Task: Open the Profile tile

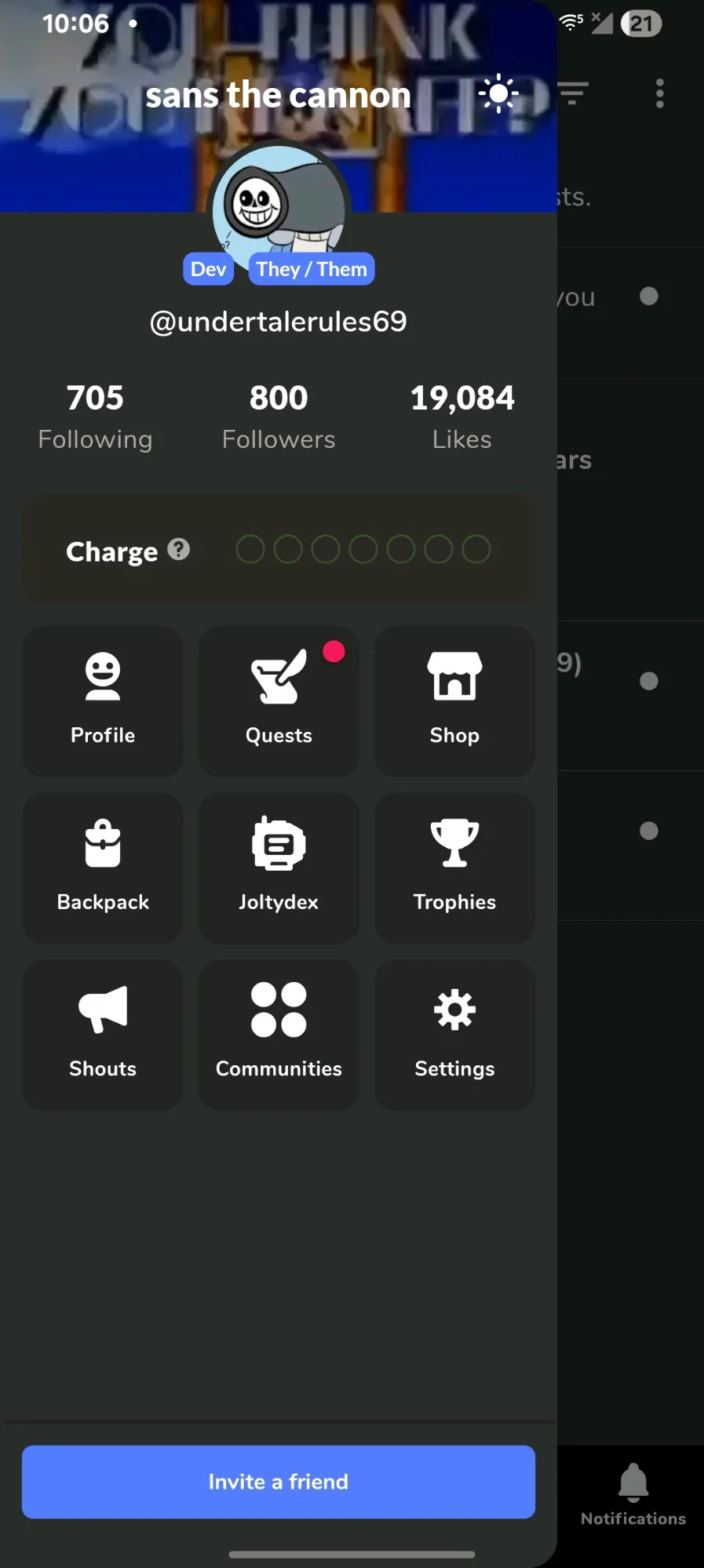Action: pyautogui.click(x=103, y=700)
